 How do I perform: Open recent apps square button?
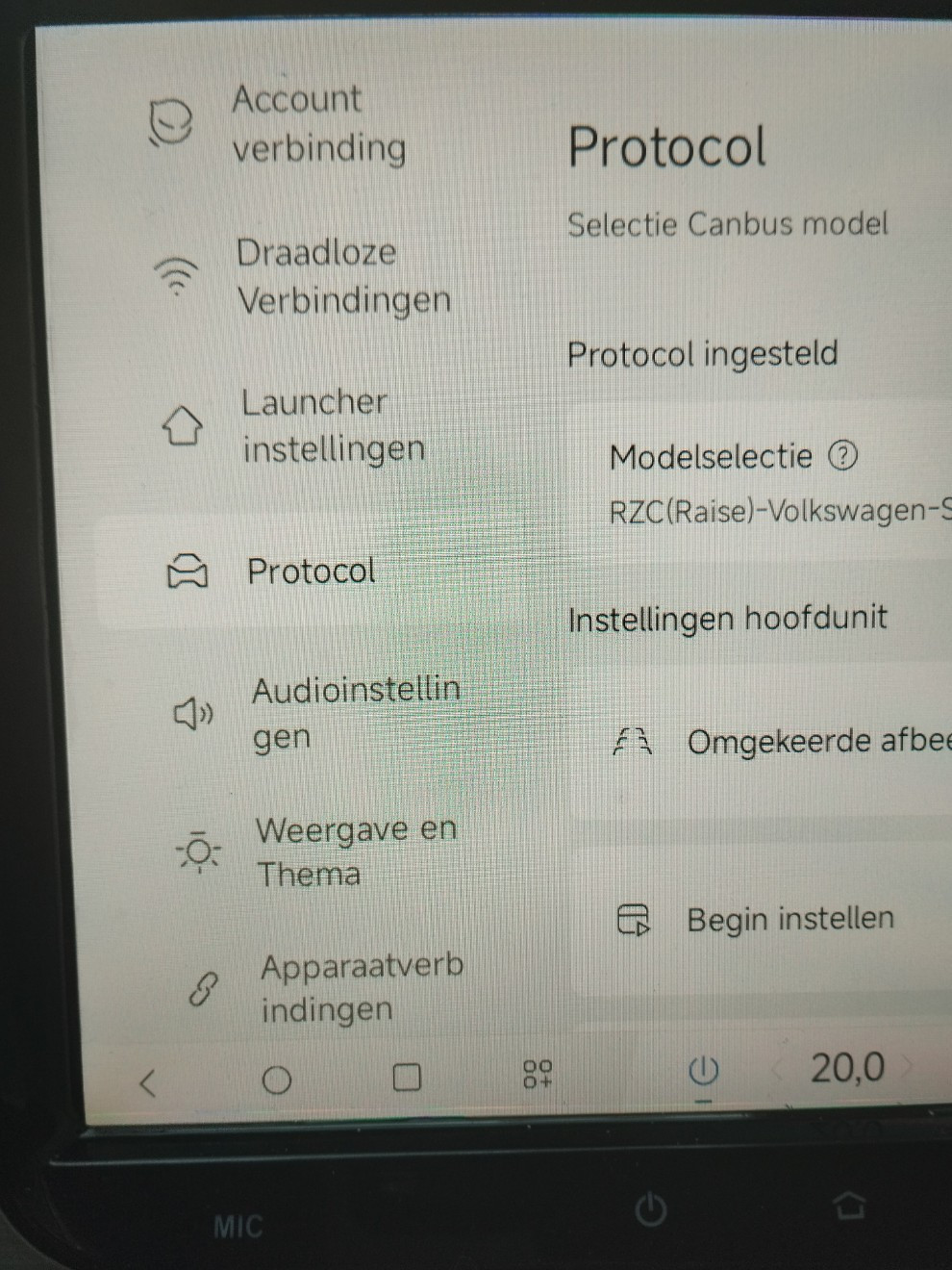(407, 1077)
